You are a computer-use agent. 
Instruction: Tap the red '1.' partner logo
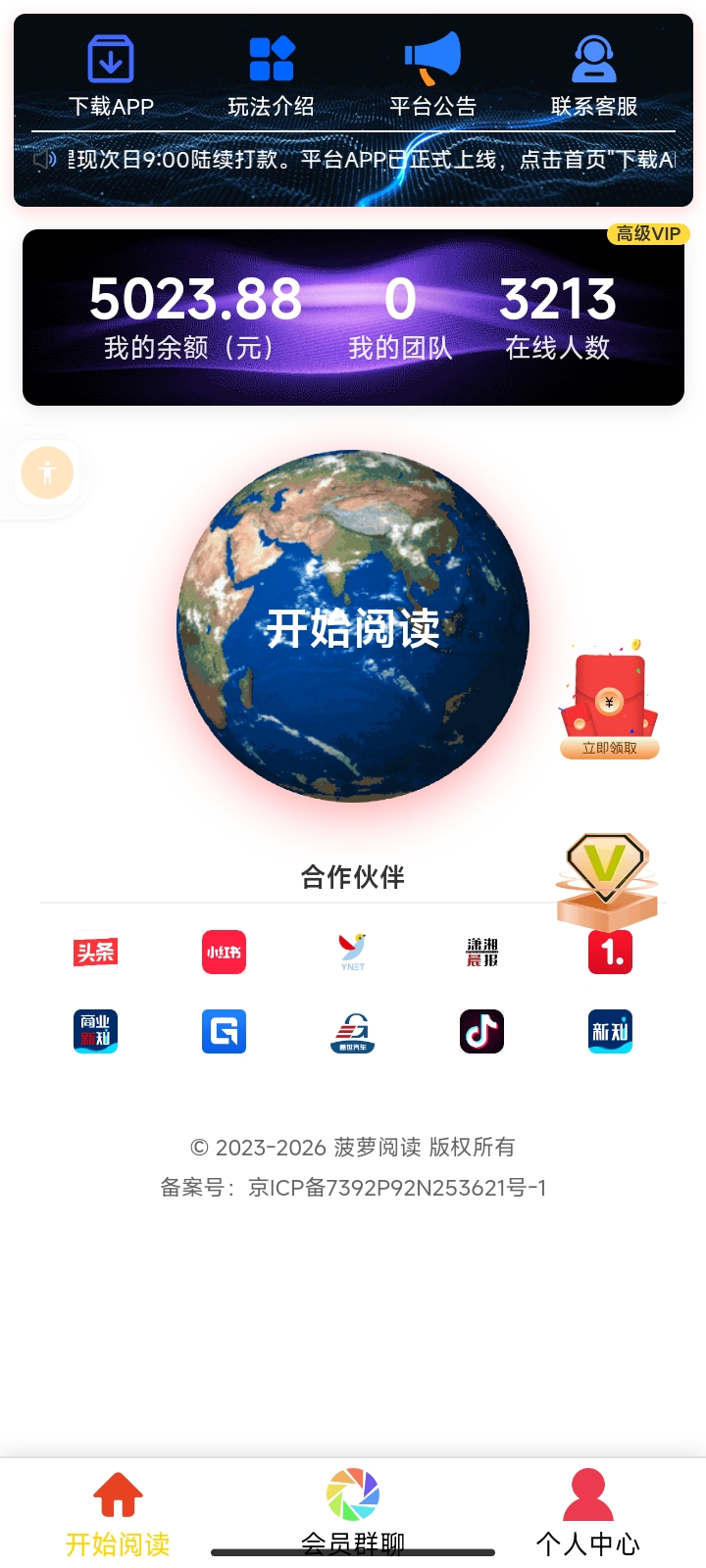[x=610, y=952]
